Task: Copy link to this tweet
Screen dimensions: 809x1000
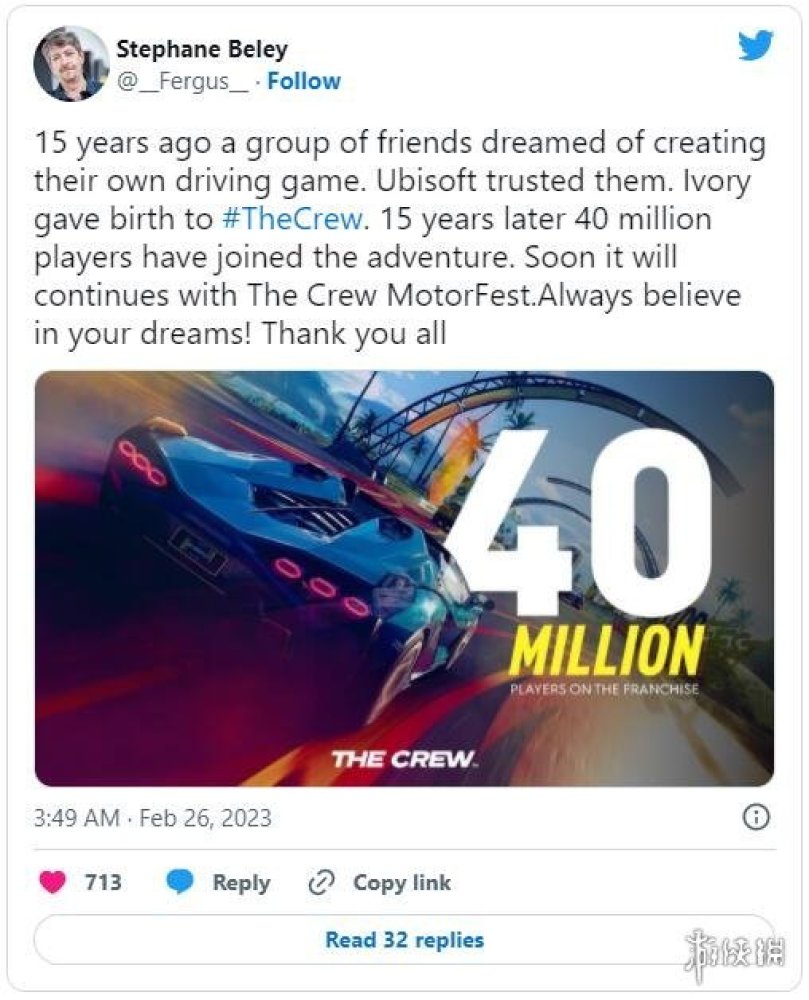Action: click(x=380, y=882)
